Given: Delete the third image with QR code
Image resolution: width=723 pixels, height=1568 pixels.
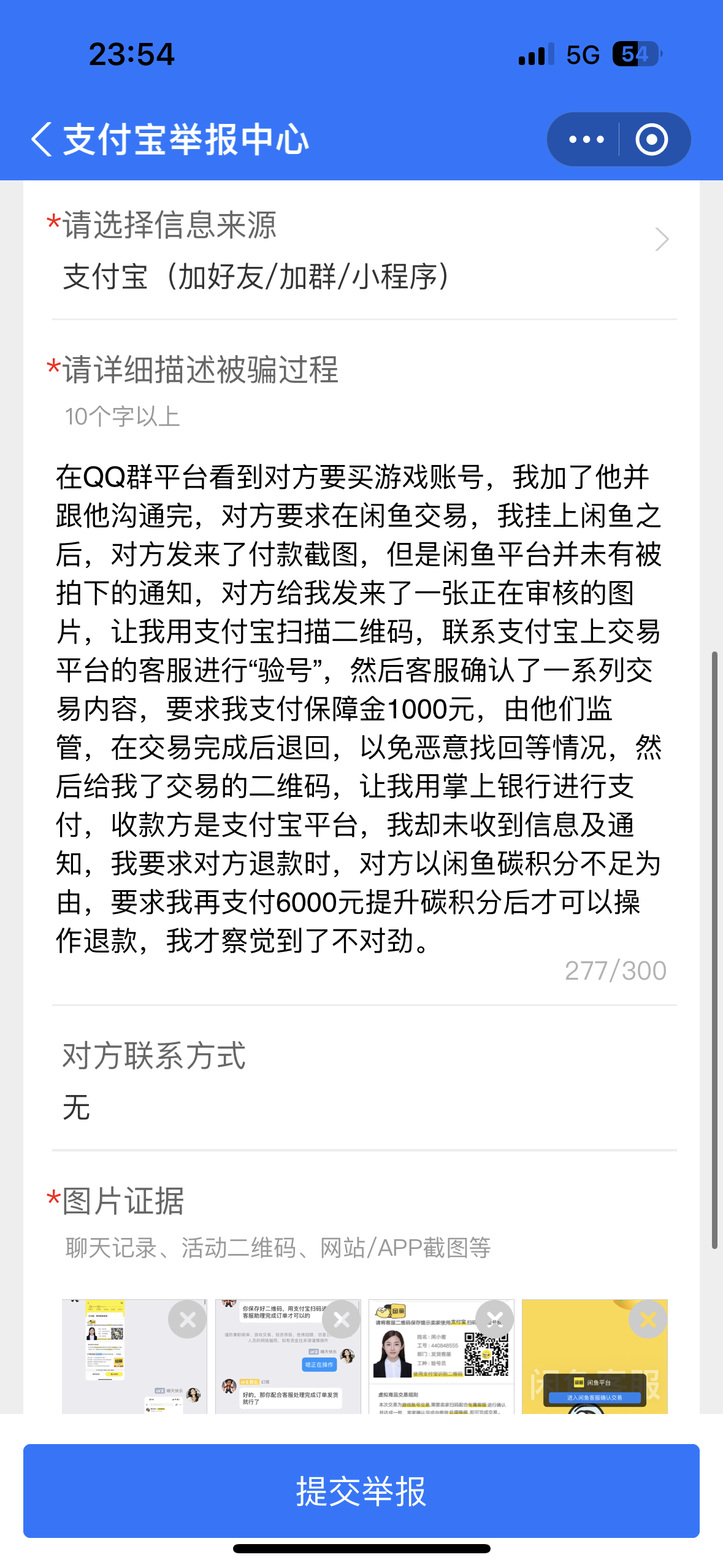Looking at the screenshot, I should point(494,1319).
